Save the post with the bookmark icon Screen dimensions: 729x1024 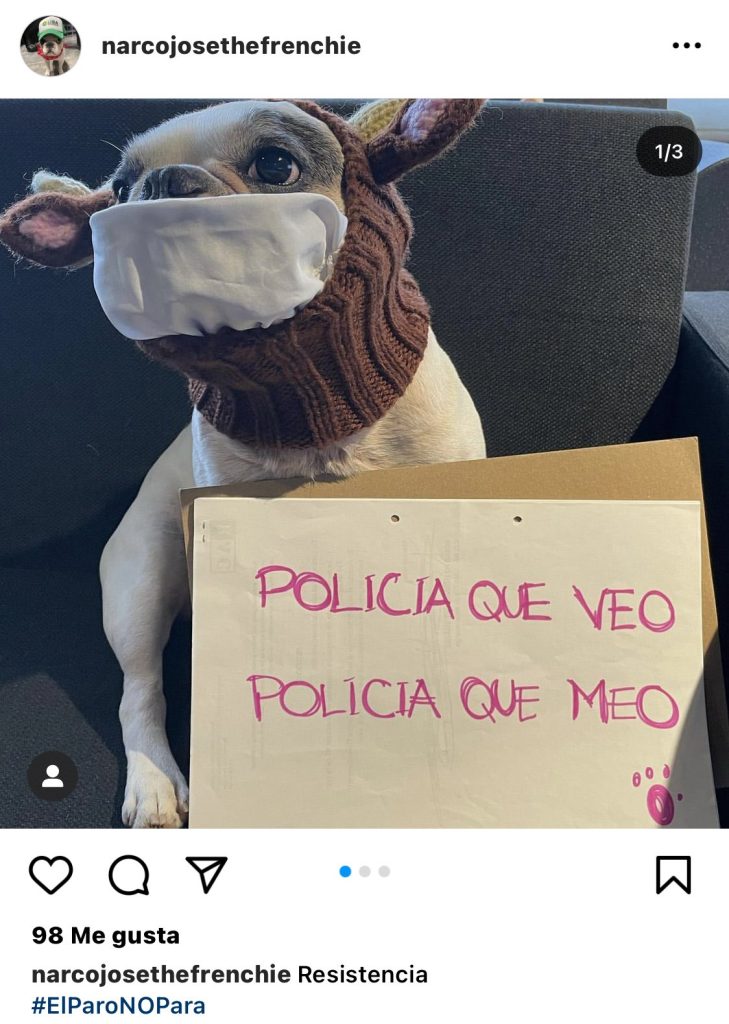(673, 875)
